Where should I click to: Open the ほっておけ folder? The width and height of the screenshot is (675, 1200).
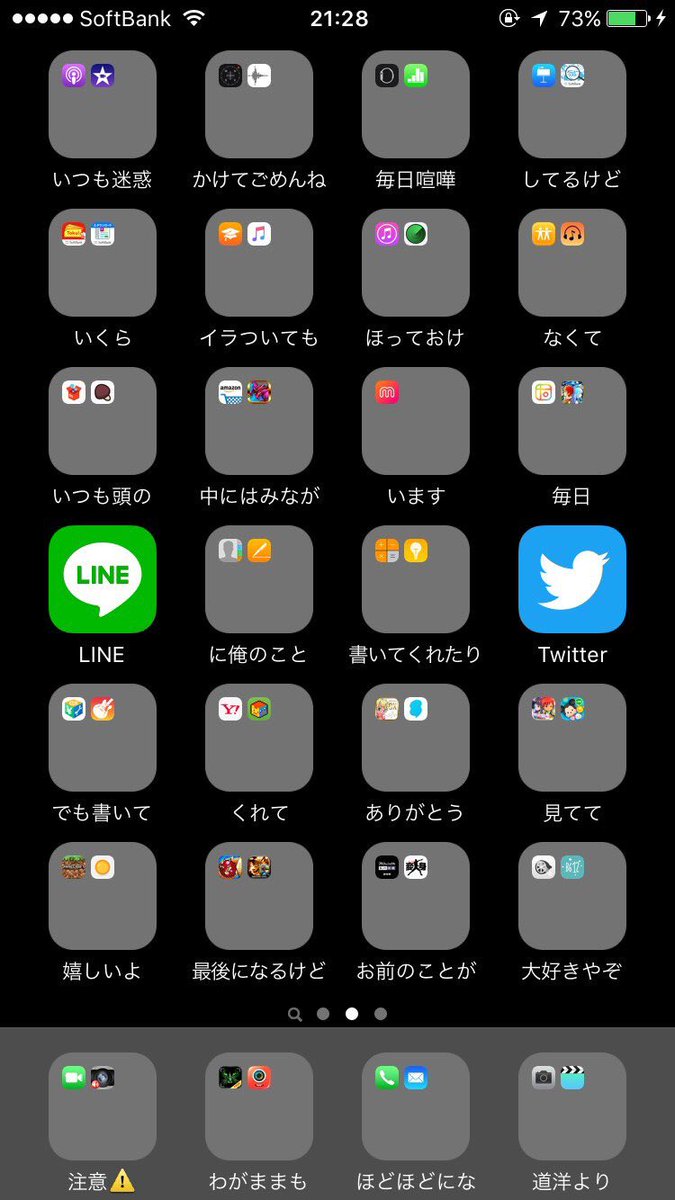[415, 262]
